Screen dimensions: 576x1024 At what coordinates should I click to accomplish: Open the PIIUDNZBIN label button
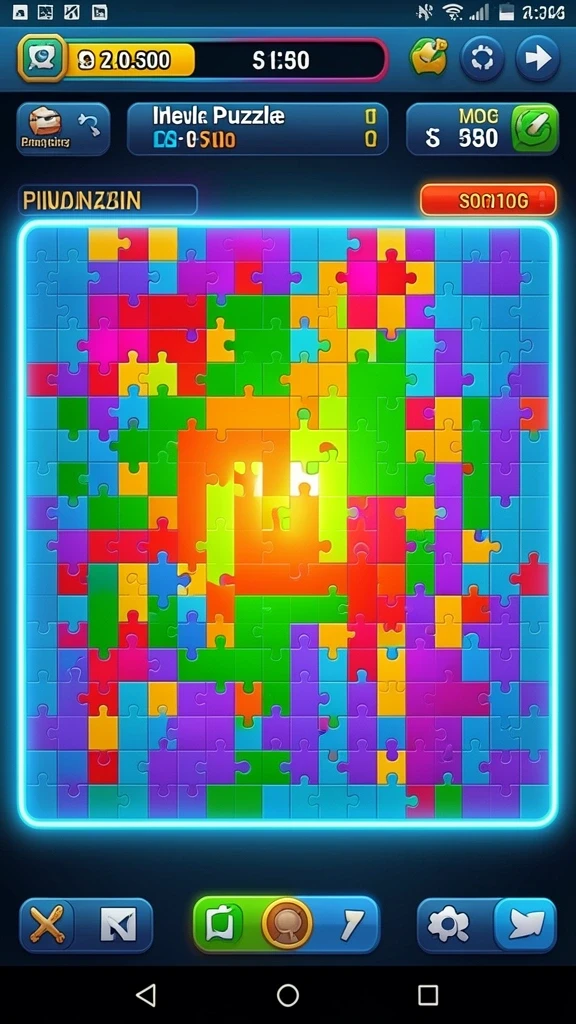[x=108, y=200]
